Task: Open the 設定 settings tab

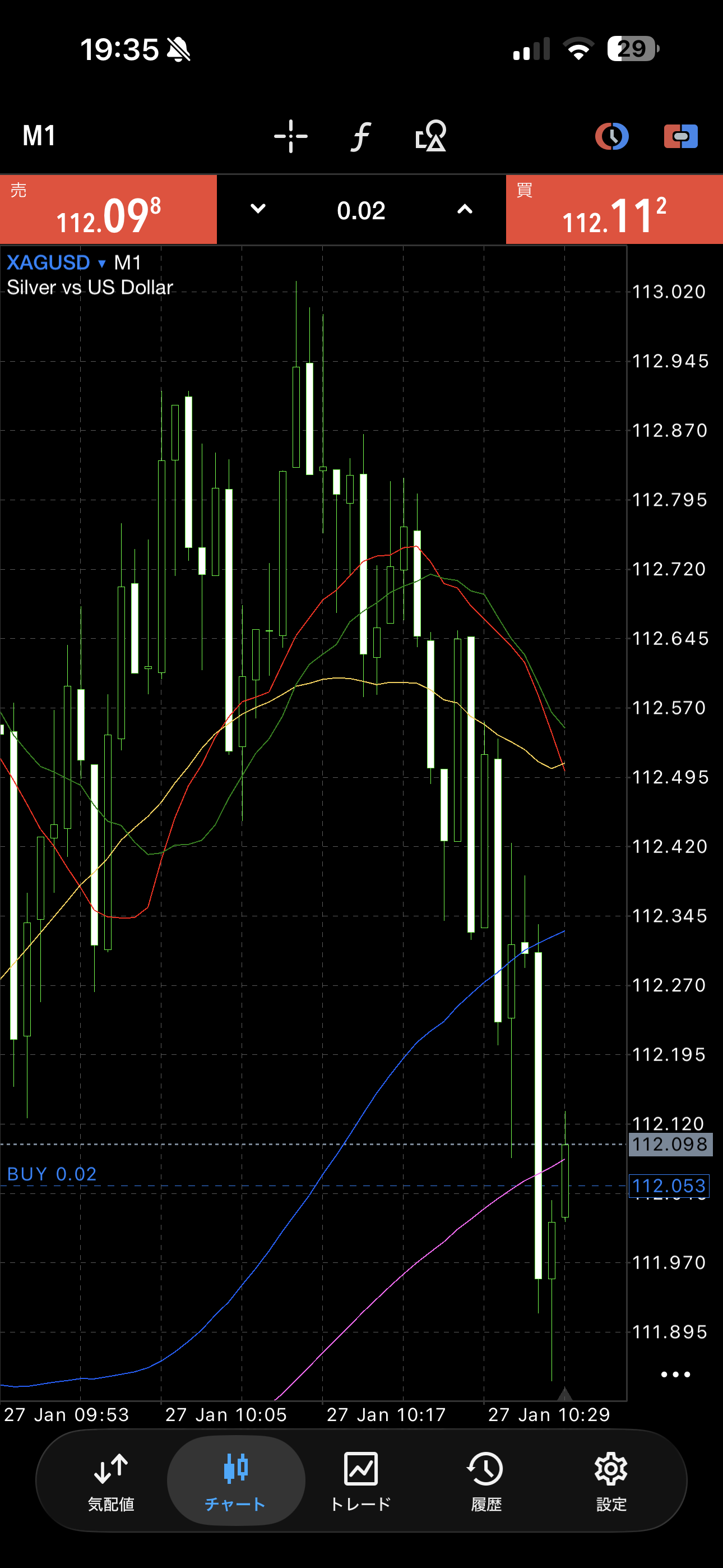Action: (611, 1480)
